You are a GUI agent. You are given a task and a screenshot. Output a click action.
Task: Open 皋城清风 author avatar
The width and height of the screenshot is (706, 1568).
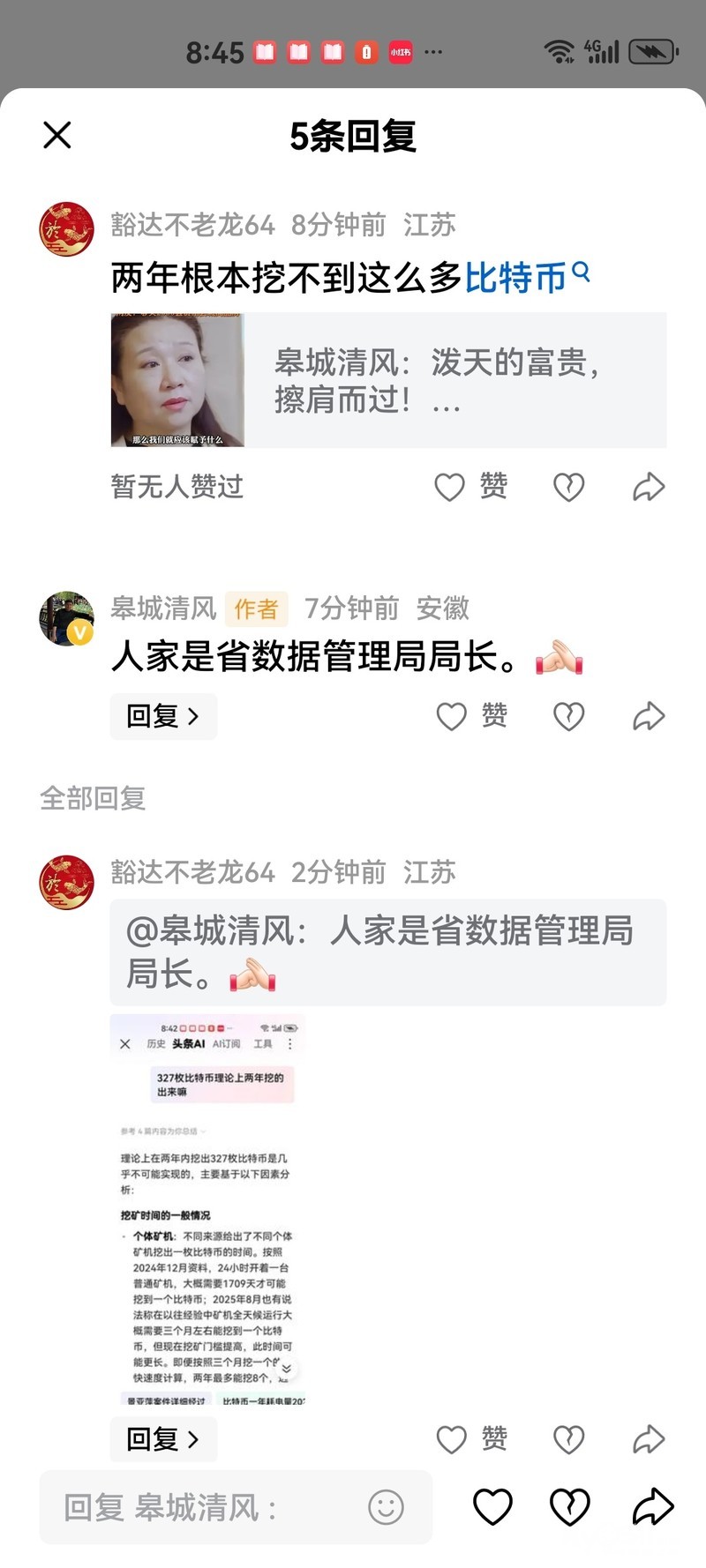(67, 619)
